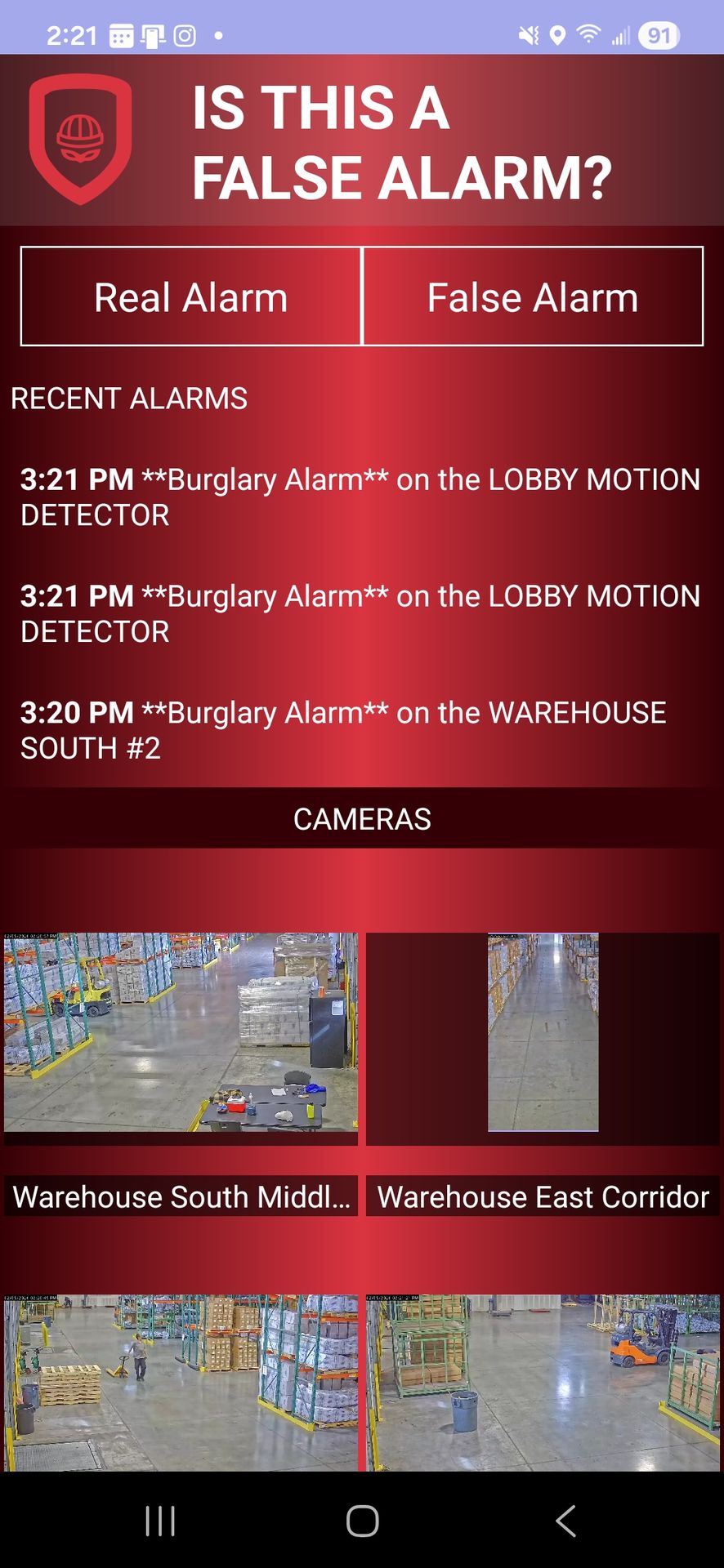
Task: Mark as False Alarm
Action: 532,296
